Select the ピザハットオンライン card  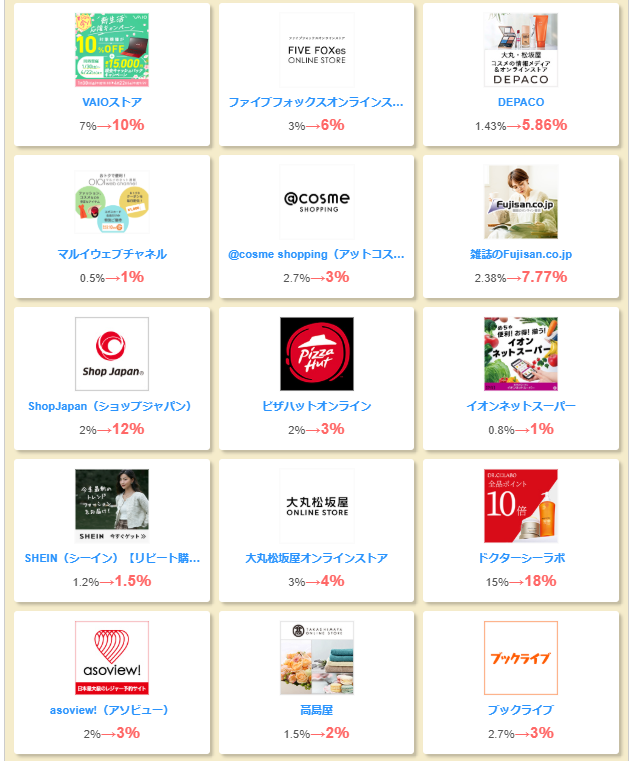pos(316,406)
